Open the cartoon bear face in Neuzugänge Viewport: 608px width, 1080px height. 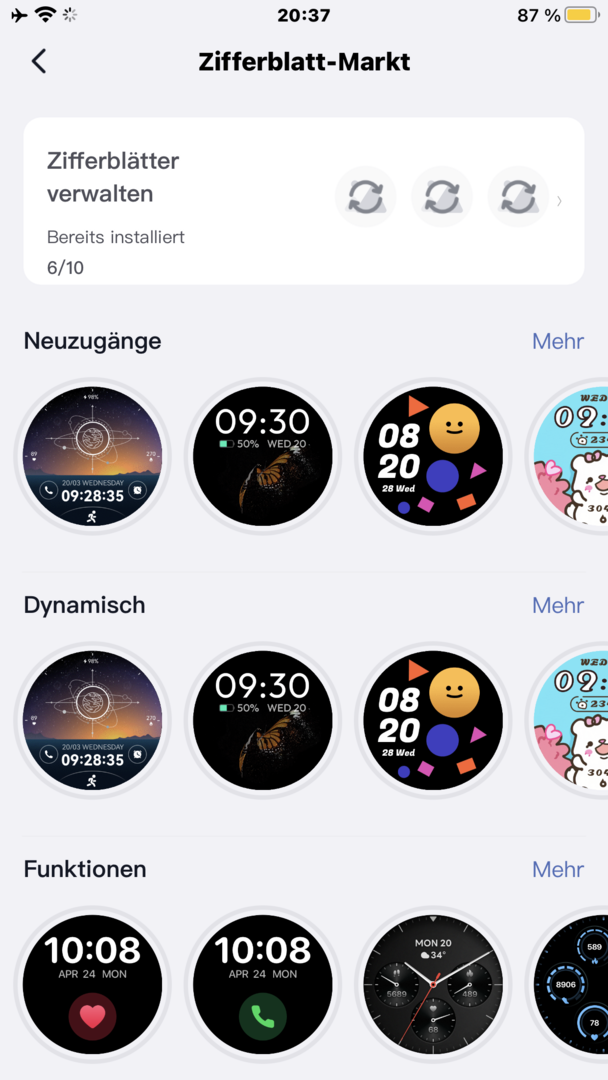point(572,456)
